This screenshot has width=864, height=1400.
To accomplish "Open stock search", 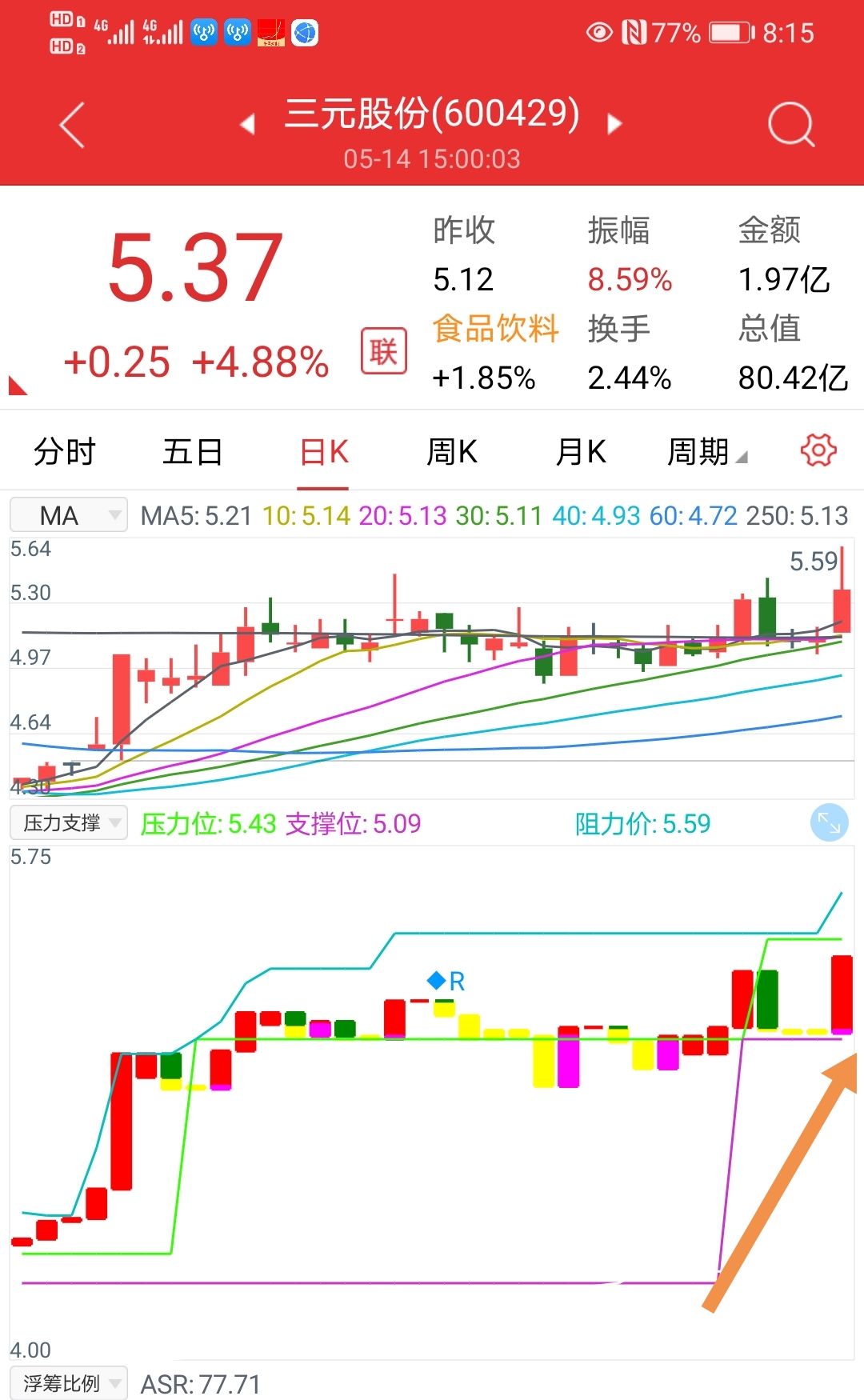I will [x=790, y=126].
